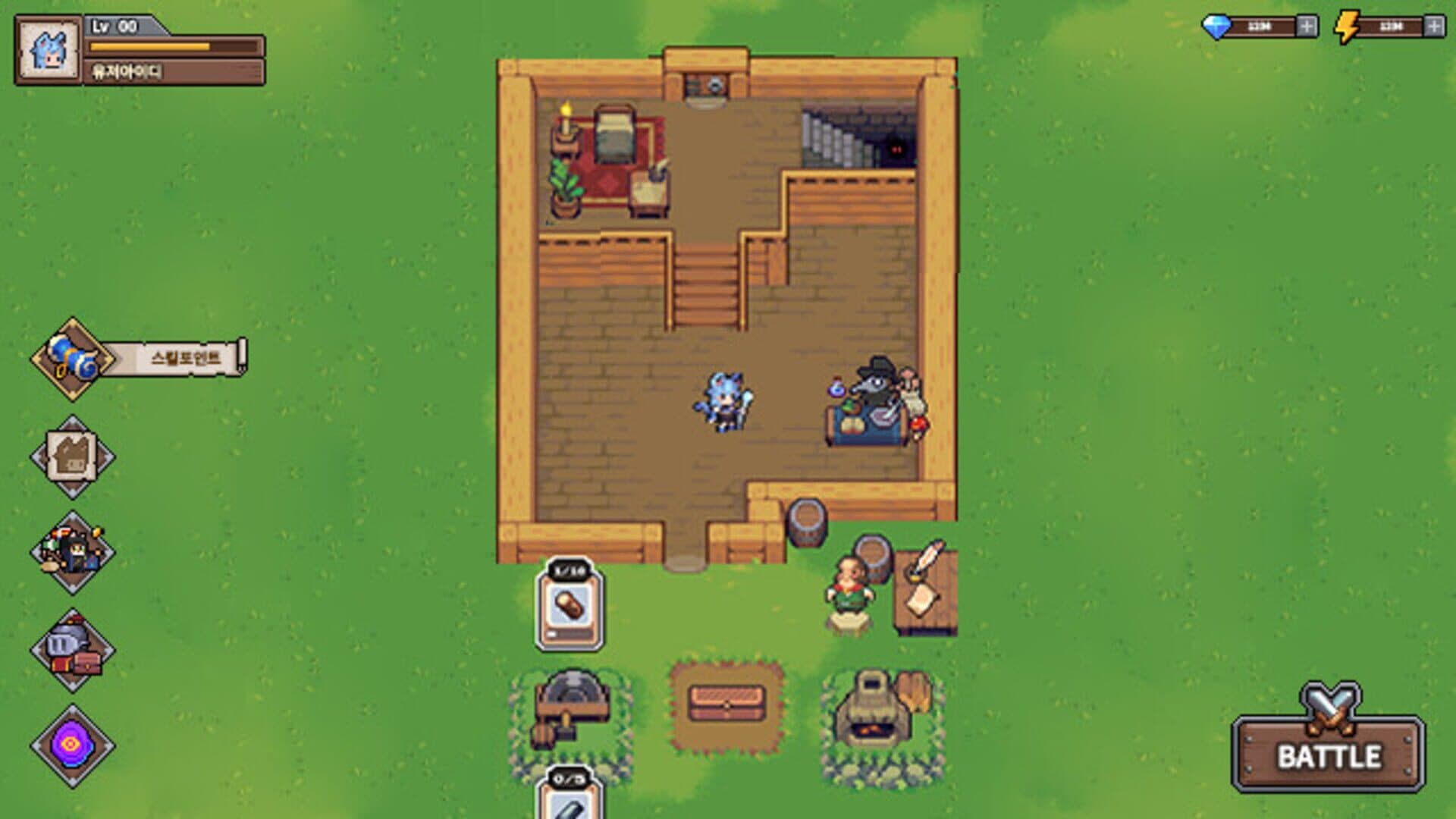Open the player profile avatar
Viewport: 1456px width, 819px height.
[49, 50]
